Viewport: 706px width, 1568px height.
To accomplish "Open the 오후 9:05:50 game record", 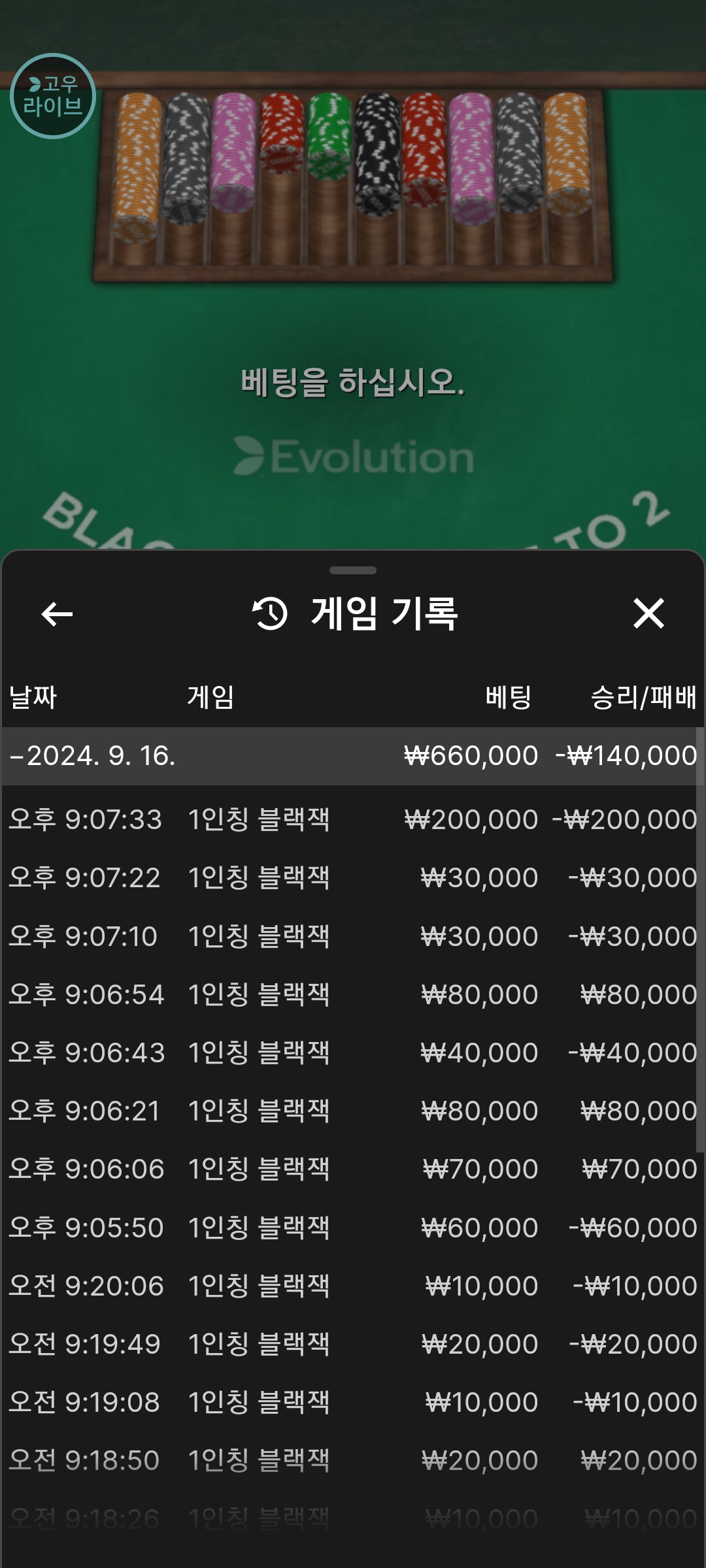I will (x=349, y=1228).
